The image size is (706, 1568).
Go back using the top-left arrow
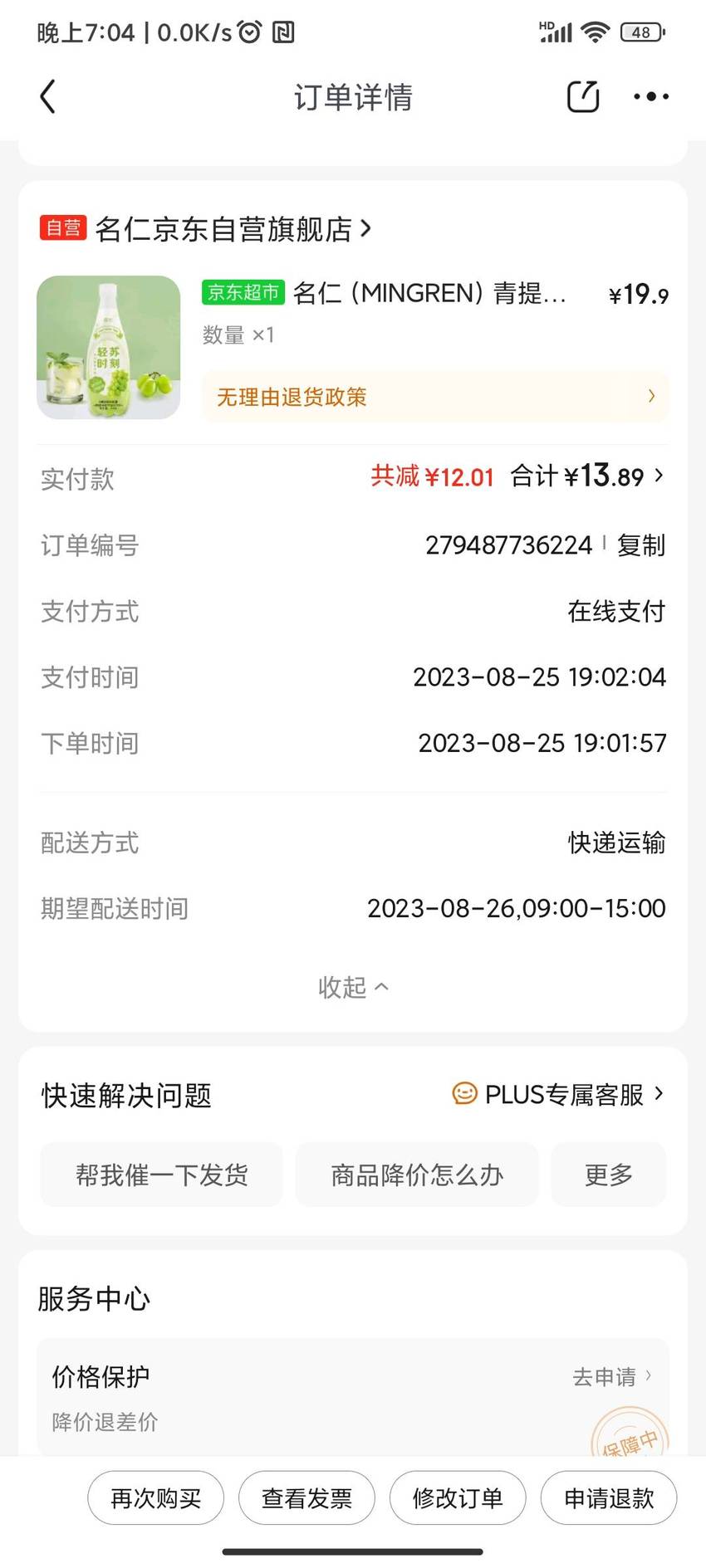[48, 96]
